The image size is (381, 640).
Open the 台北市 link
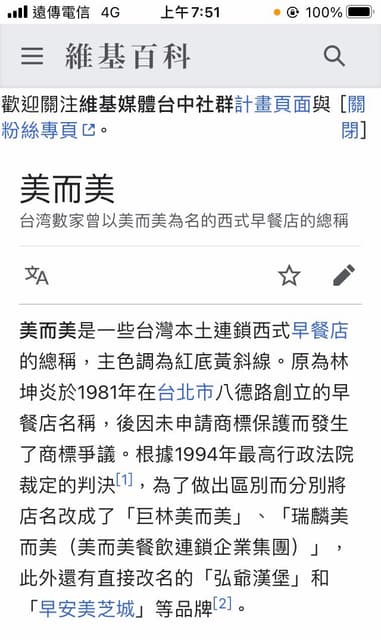(x=186, y=392)
